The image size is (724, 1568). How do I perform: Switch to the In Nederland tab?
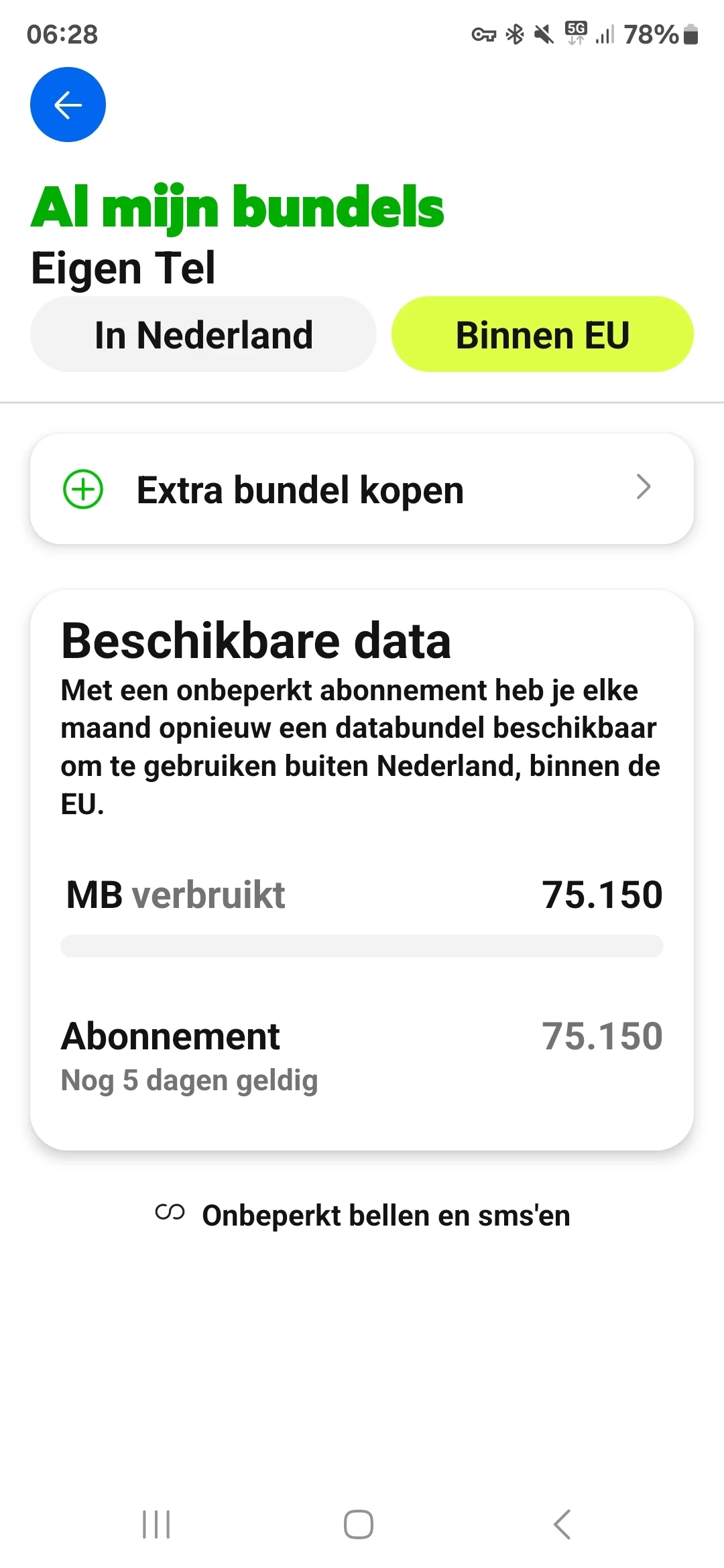[203, 334]
